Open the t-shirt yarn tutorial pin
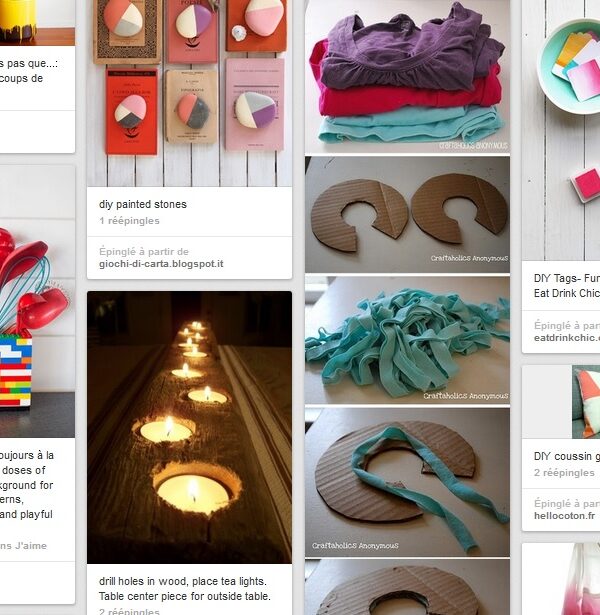 pos(407,300)
